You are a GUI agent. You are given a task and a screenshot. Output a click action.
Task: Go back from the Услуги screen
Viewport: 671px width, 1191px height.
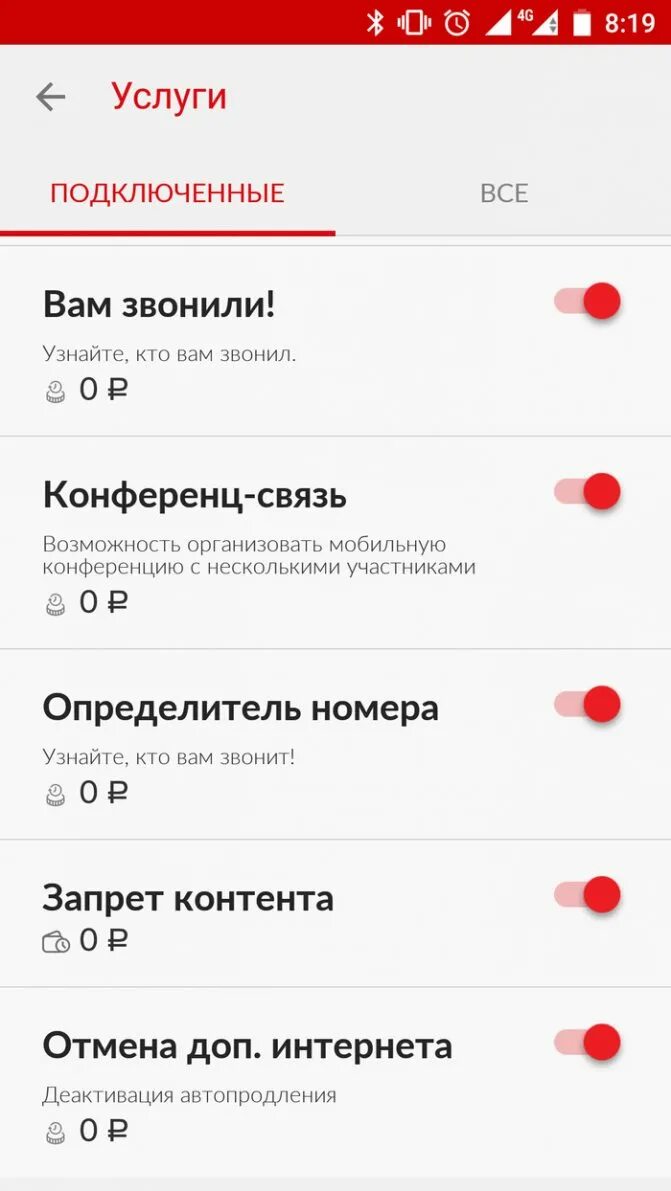tap(50, 97)
